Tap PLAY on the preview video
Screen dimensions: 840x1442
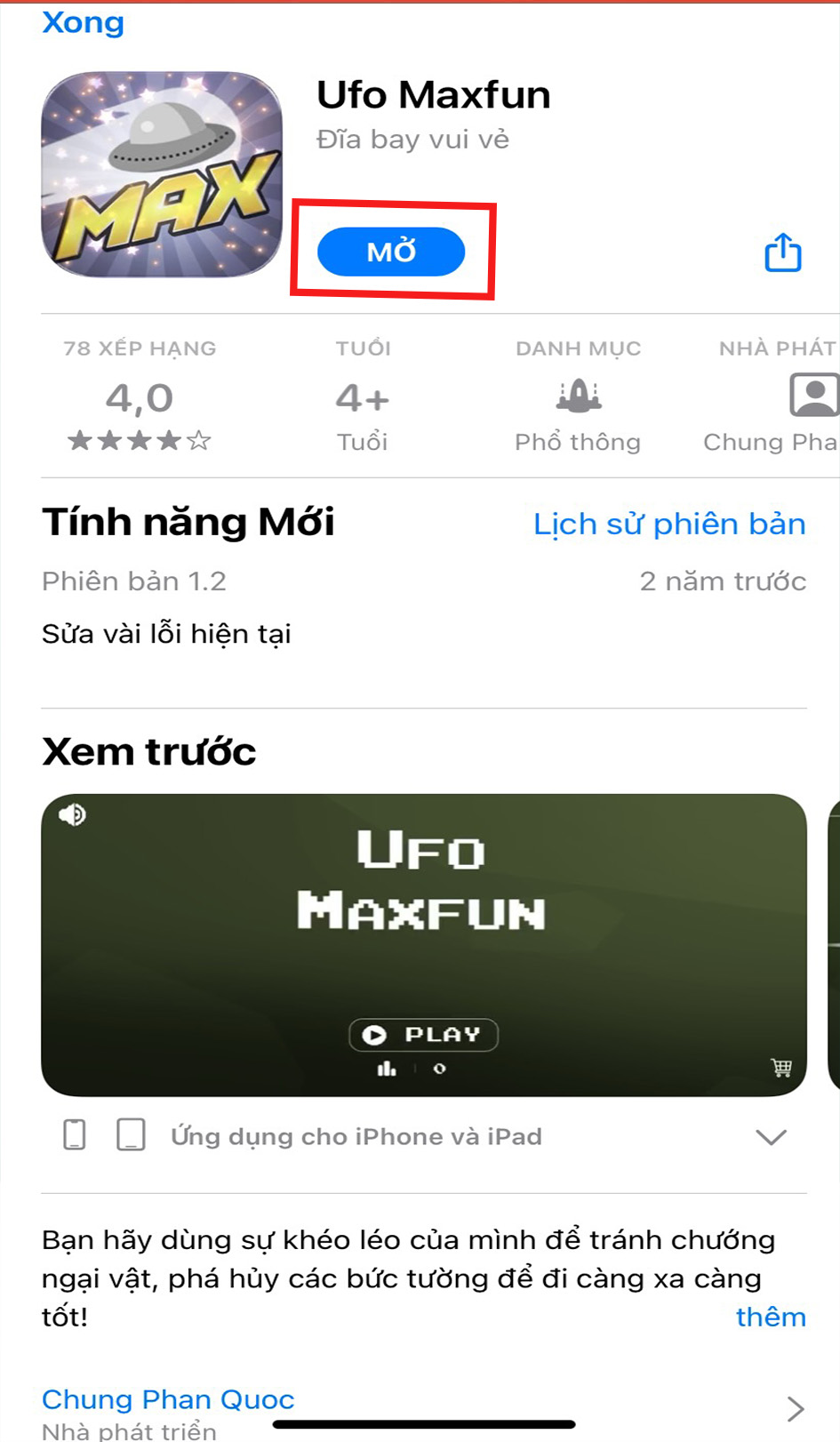point(423,1034)
